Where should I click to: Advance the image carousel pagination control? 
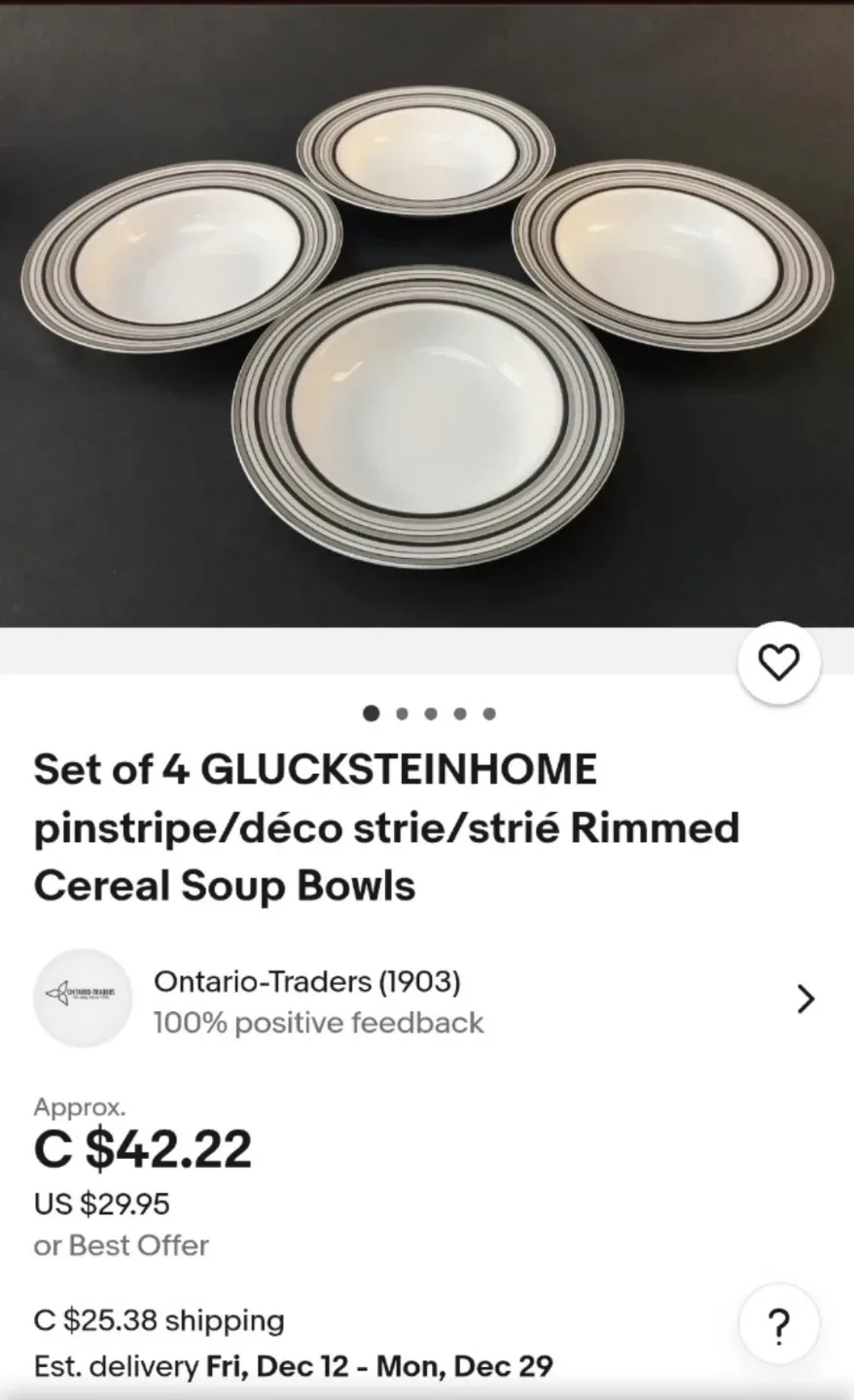tap(429, 713)
